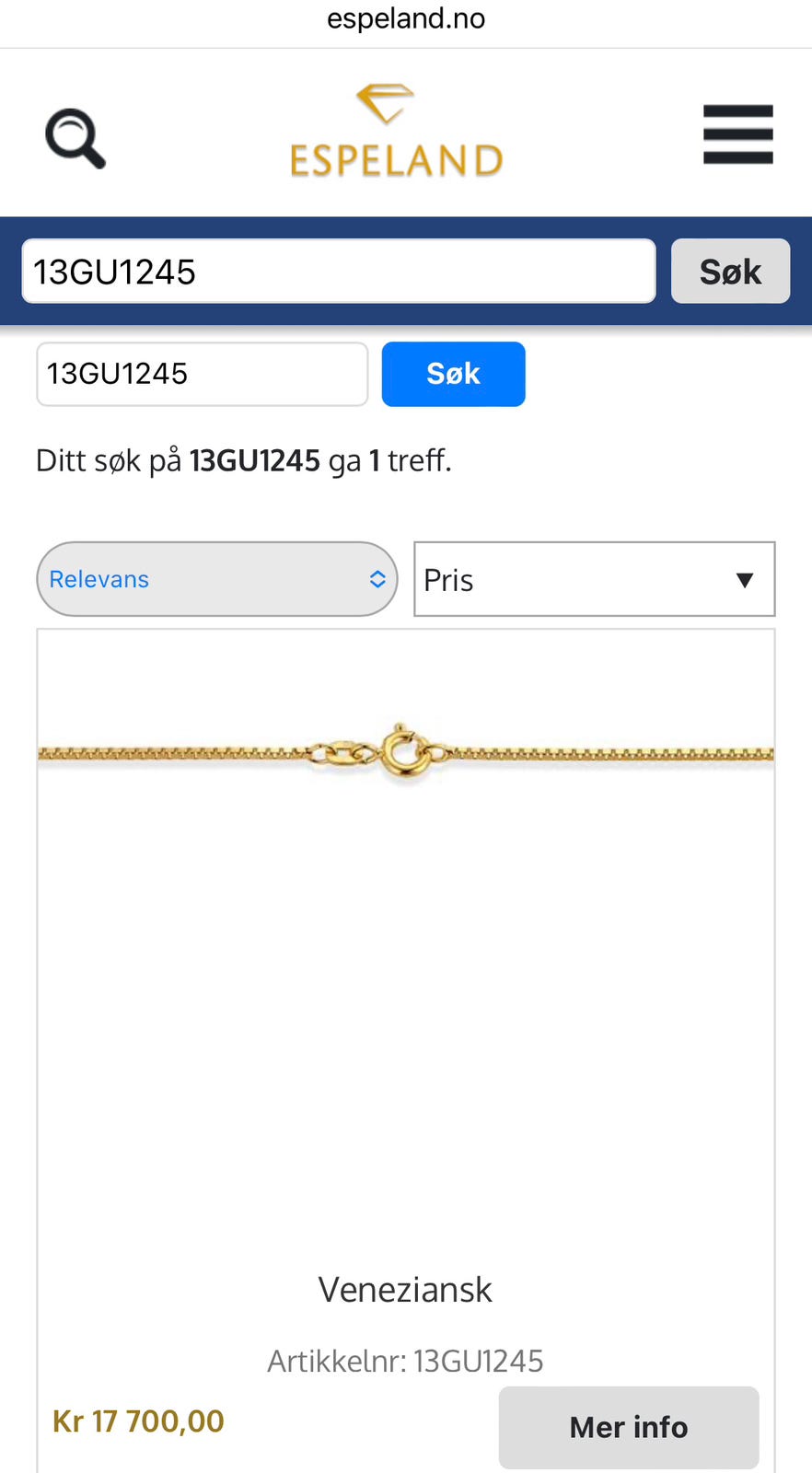Click the Pris dropdown arrow triangle

coord(744,580)
